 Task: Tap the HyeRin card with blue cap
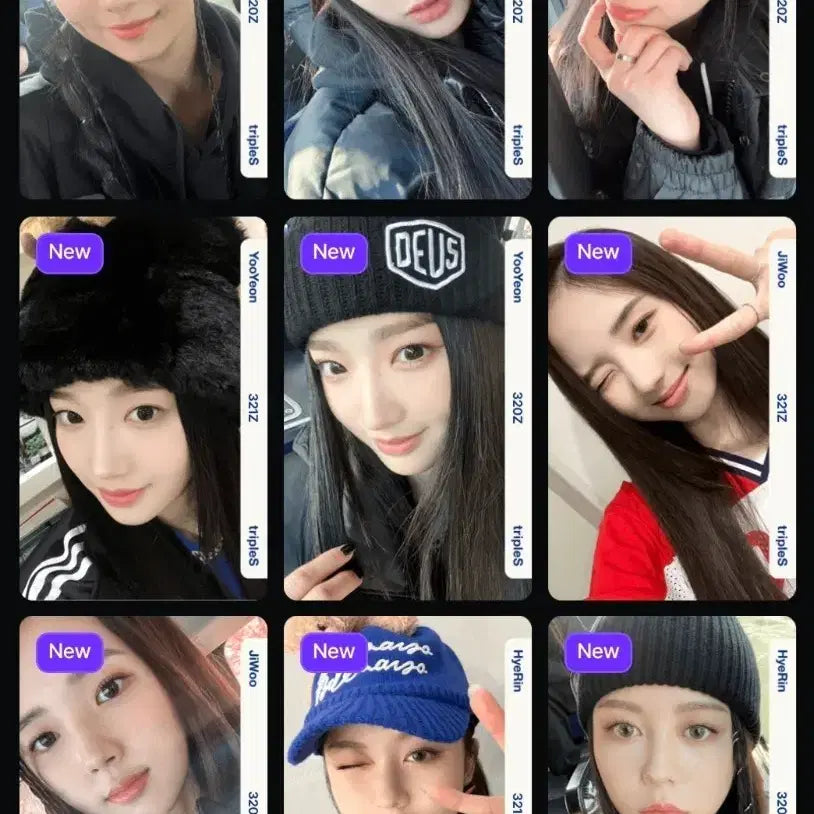tap(407, 715)
